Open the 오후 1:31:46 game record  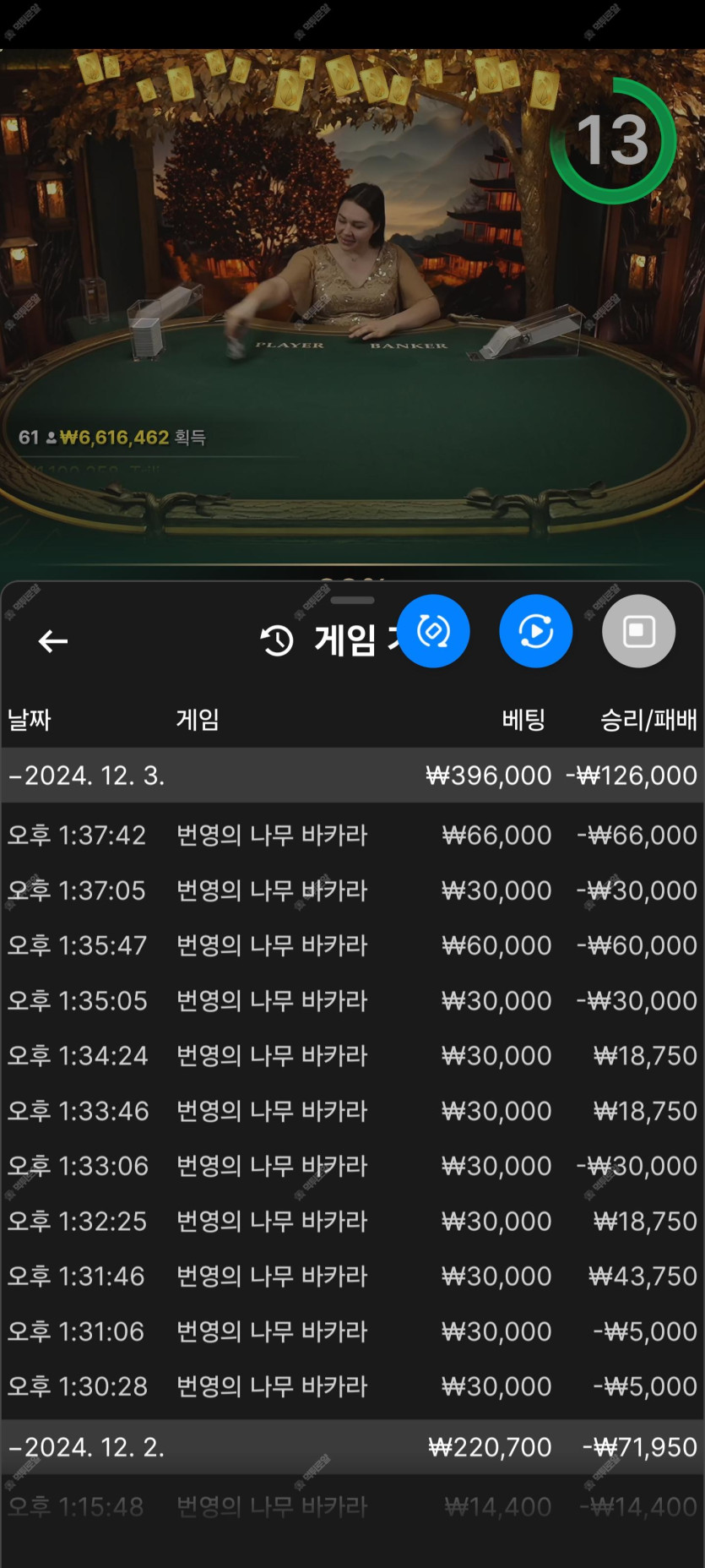click(352, 1277)
